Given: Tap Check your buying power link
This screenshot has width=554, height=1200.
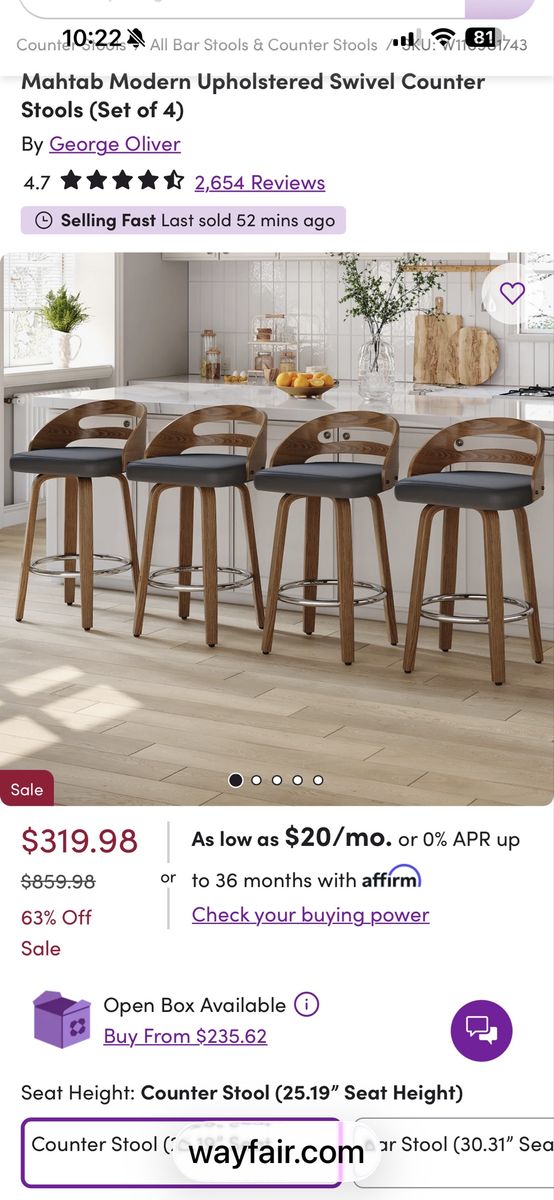Looking at the screenshot, I should 310,915.
